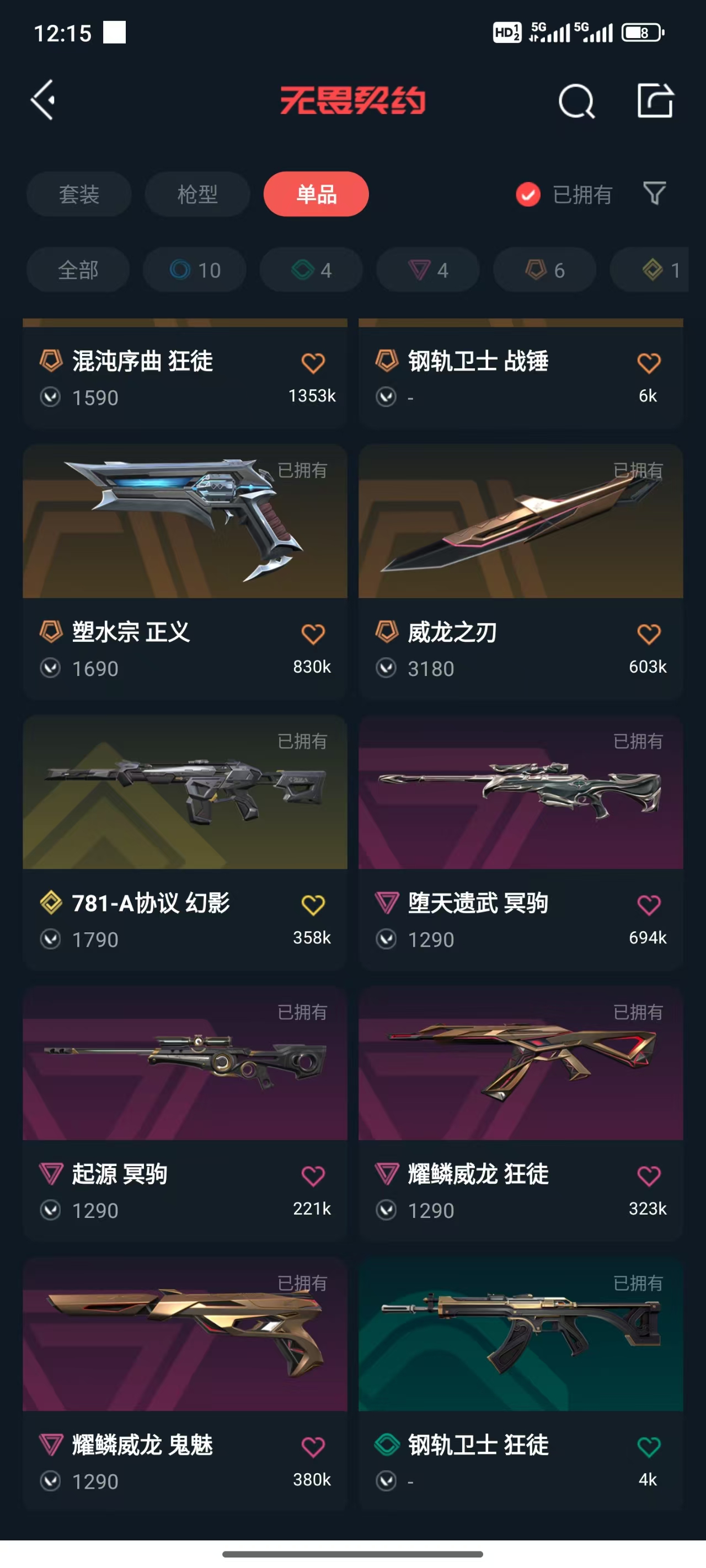
Task: Select the 单品 tab
Action: tap(315, 194)
